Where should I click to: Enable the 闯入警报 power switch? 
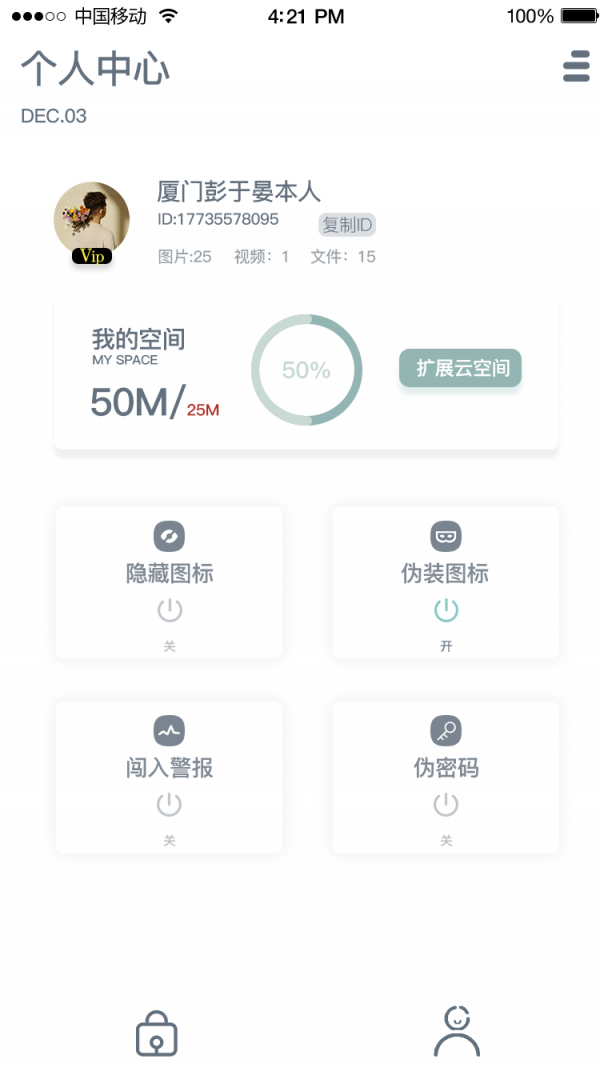169,804
